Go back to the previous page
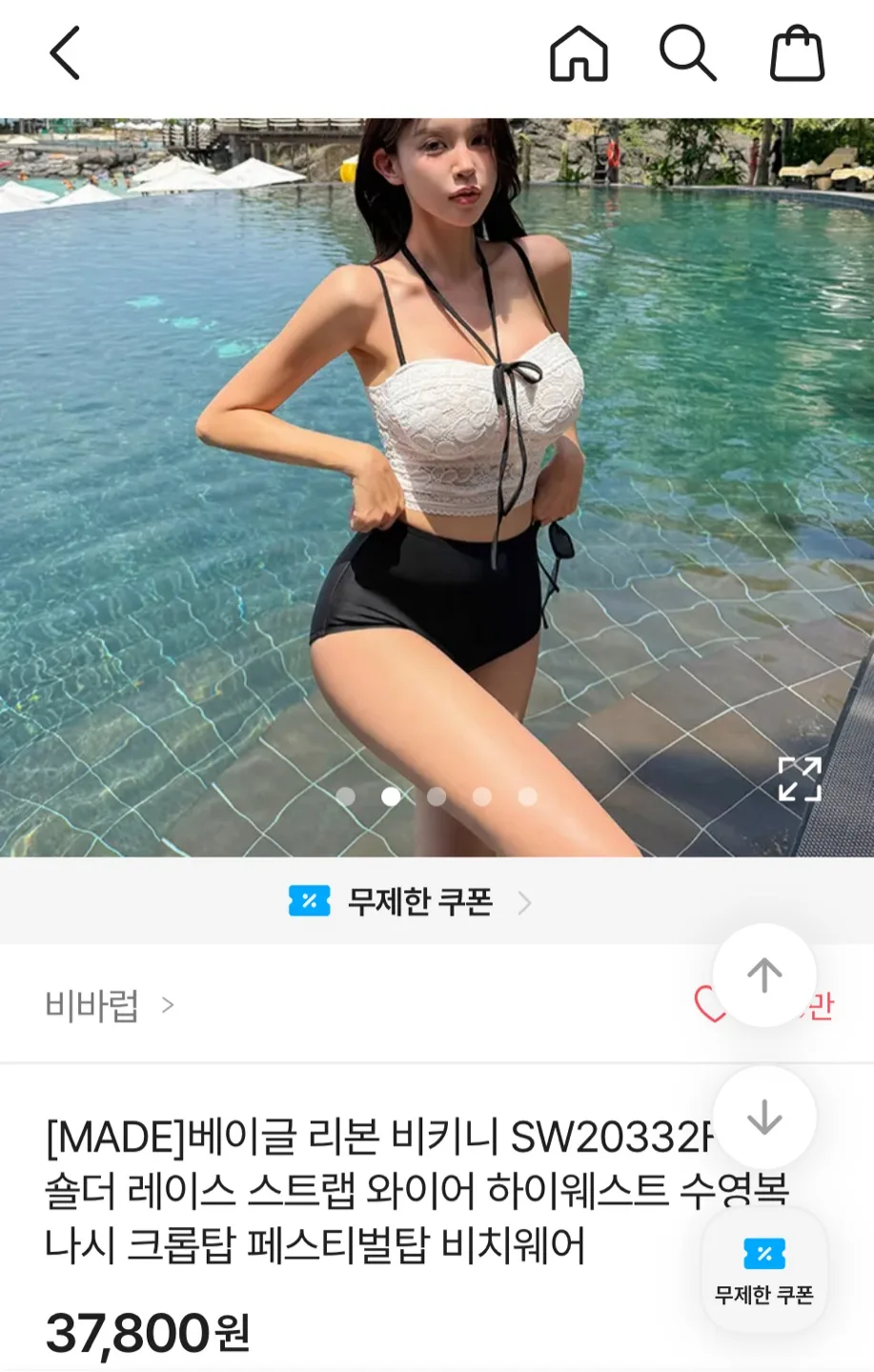 click(65, 53)
